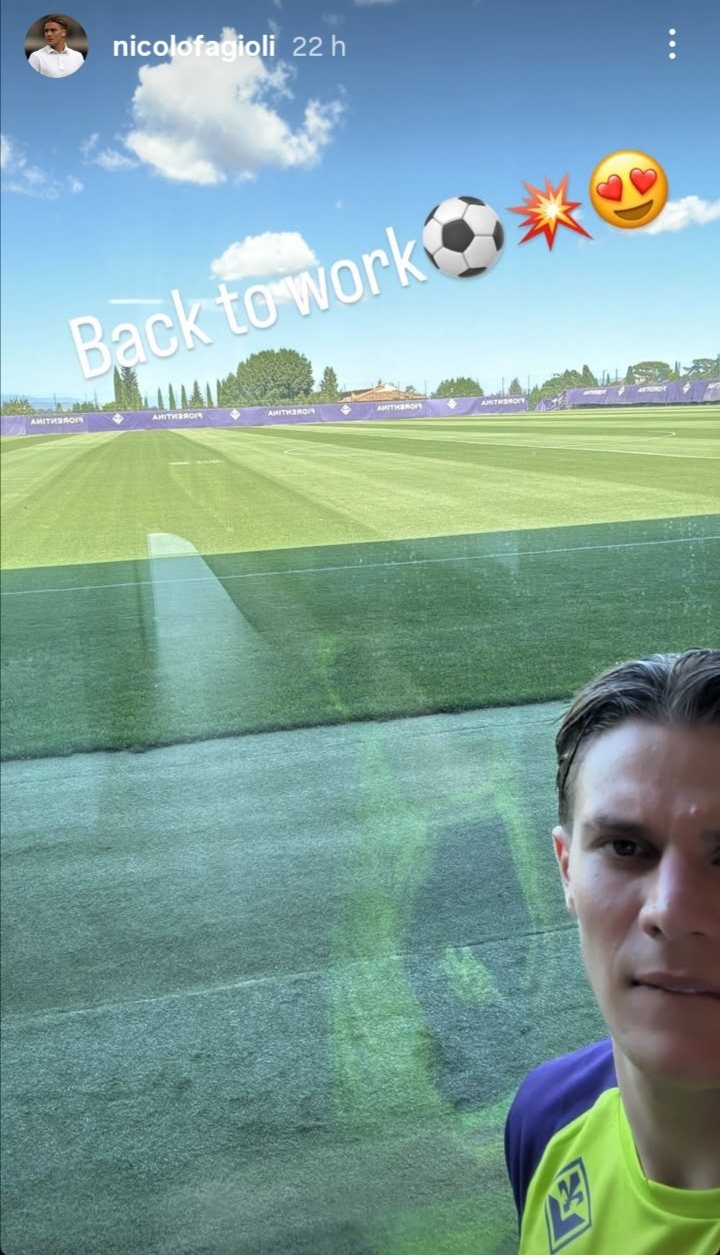Screen dimensions: 720x1255
Task: Tap the nicolofagioli username
Action: coord(193,47)
